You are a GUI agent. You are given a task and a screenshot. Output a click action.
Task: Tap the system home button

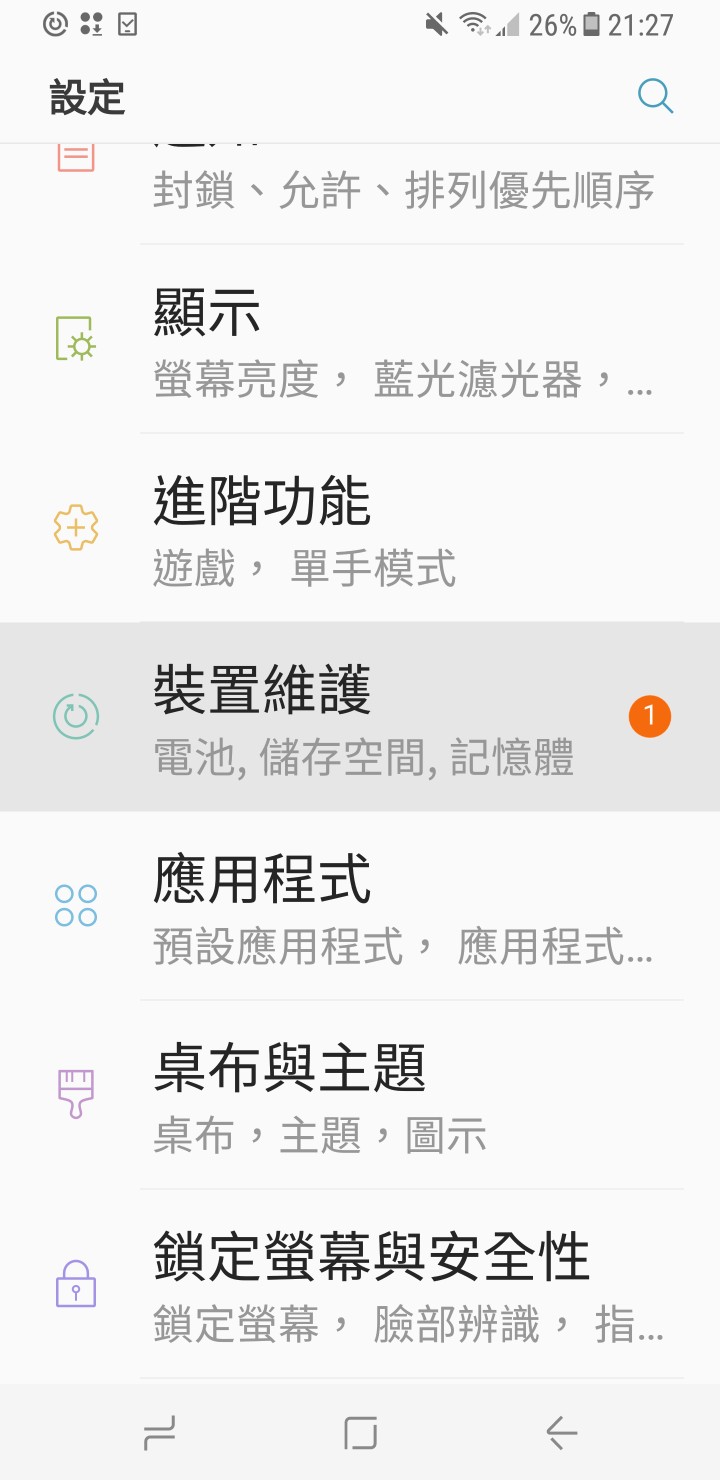[360, 1434]
